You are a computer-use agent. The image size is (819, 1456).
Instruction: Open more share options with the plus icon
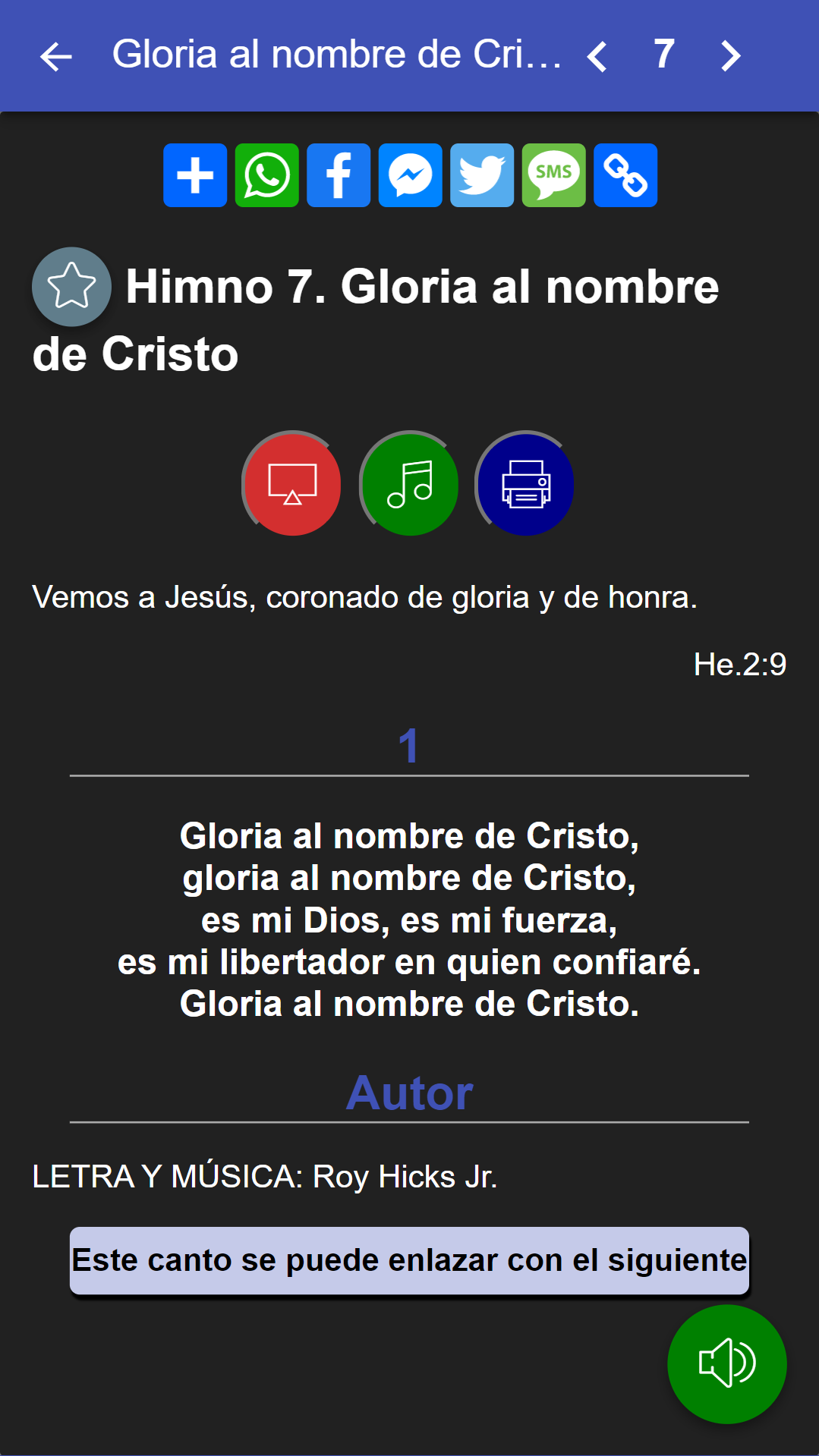tap(195, 175)
